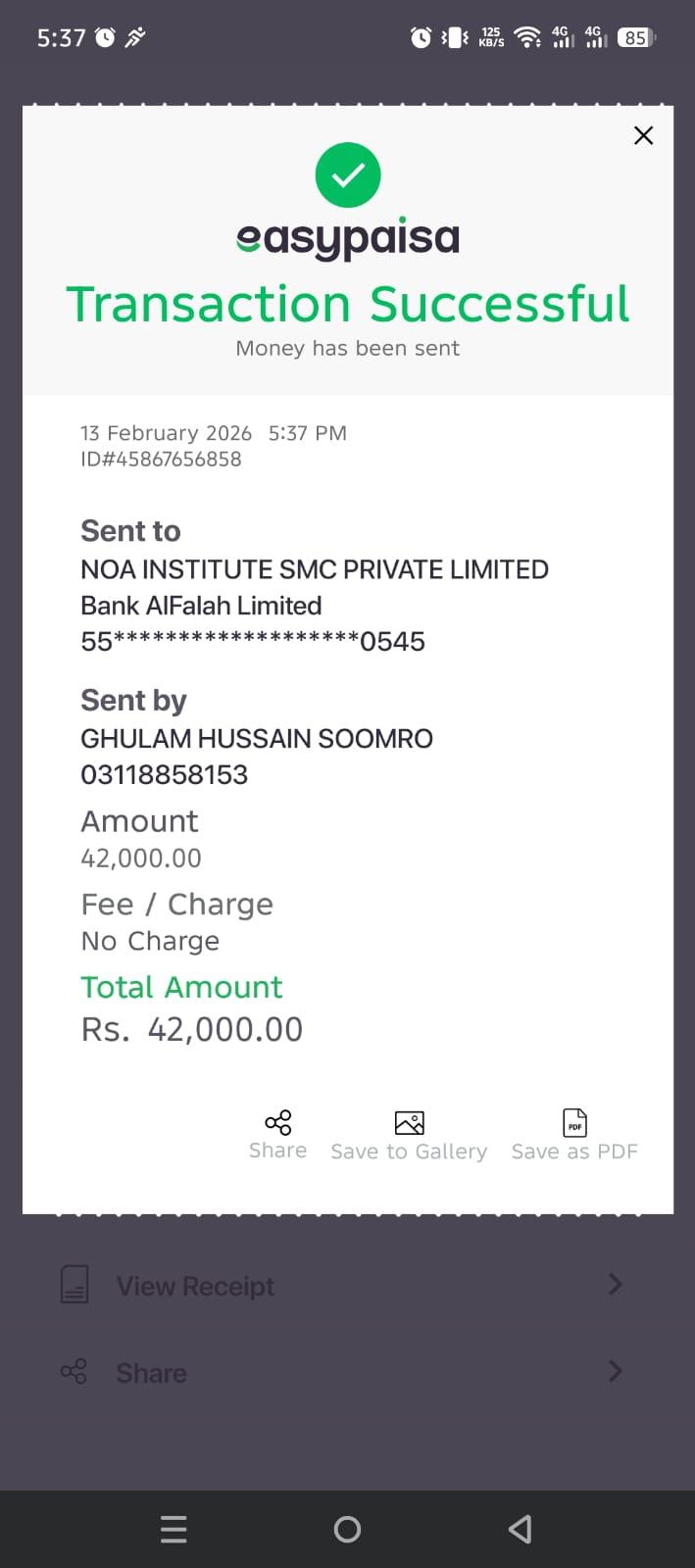
Task: Tap the system home button
Action: 347,1529
